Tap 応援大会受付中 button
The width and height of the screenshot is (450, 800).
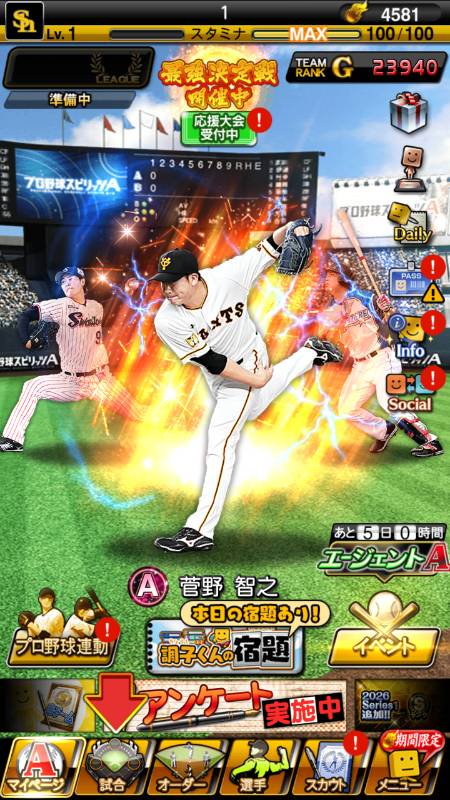click(x=219, y=128)
